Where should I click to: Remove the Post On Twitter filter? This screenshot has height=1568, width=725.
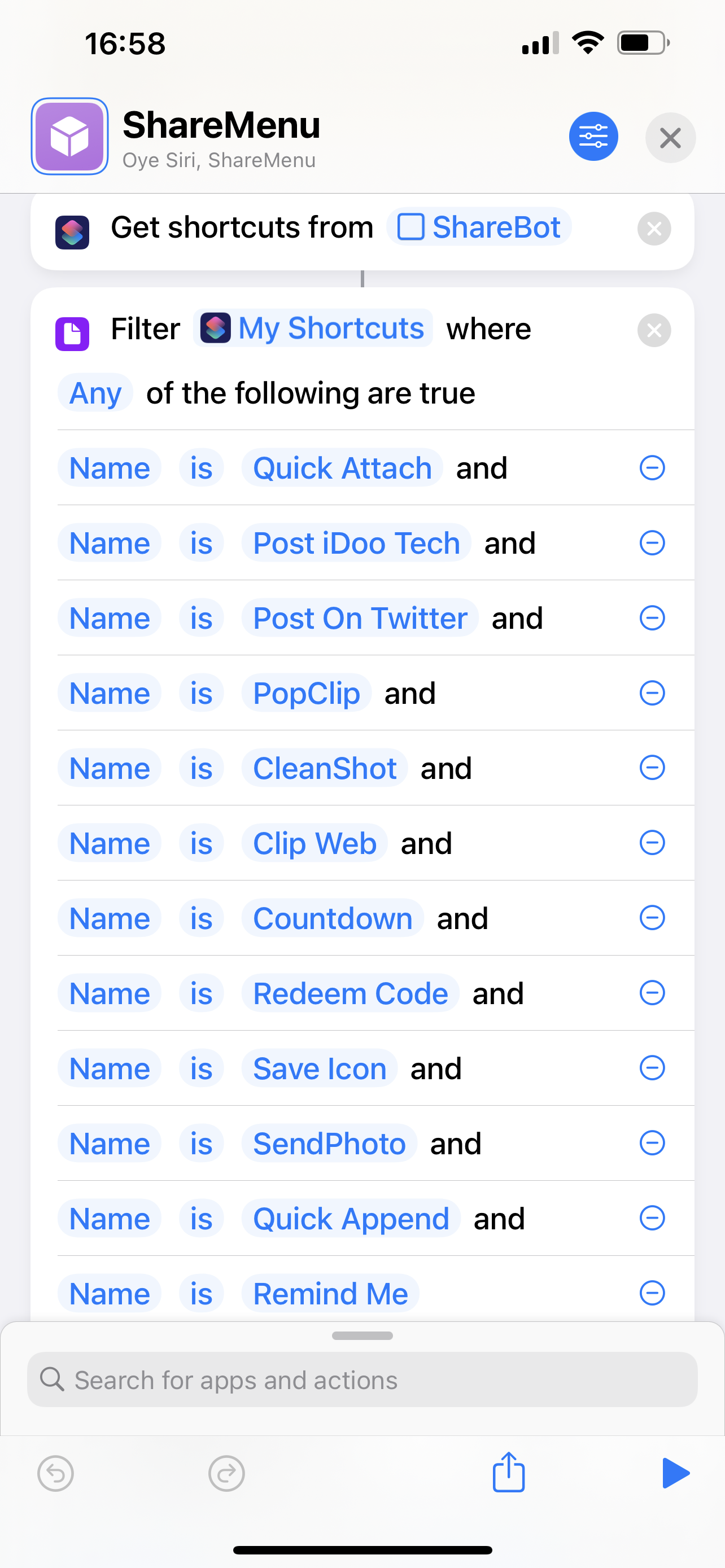click(x=652, y=618)
